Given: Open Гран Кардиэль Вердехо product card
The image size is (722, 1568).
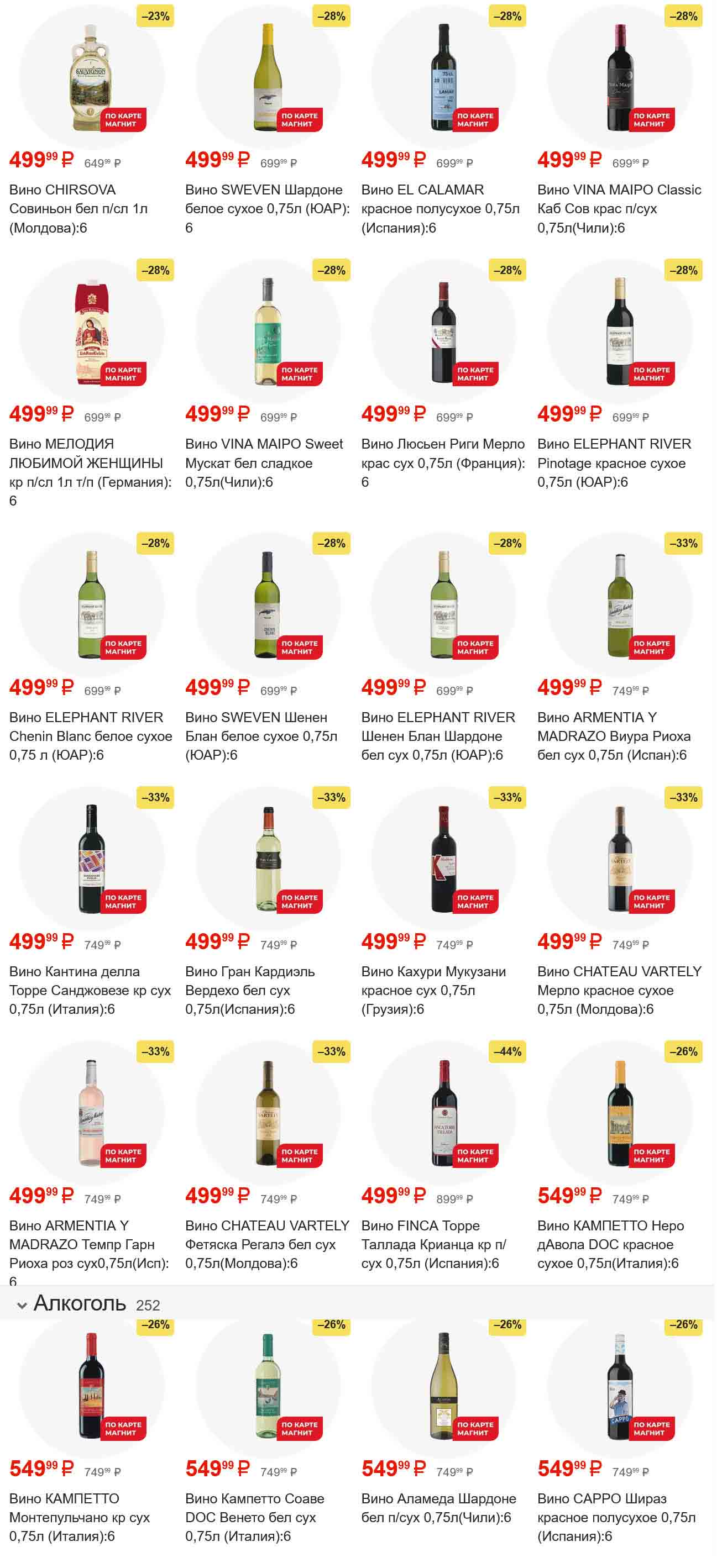Looking at the screenshot, I should (268, 859).
